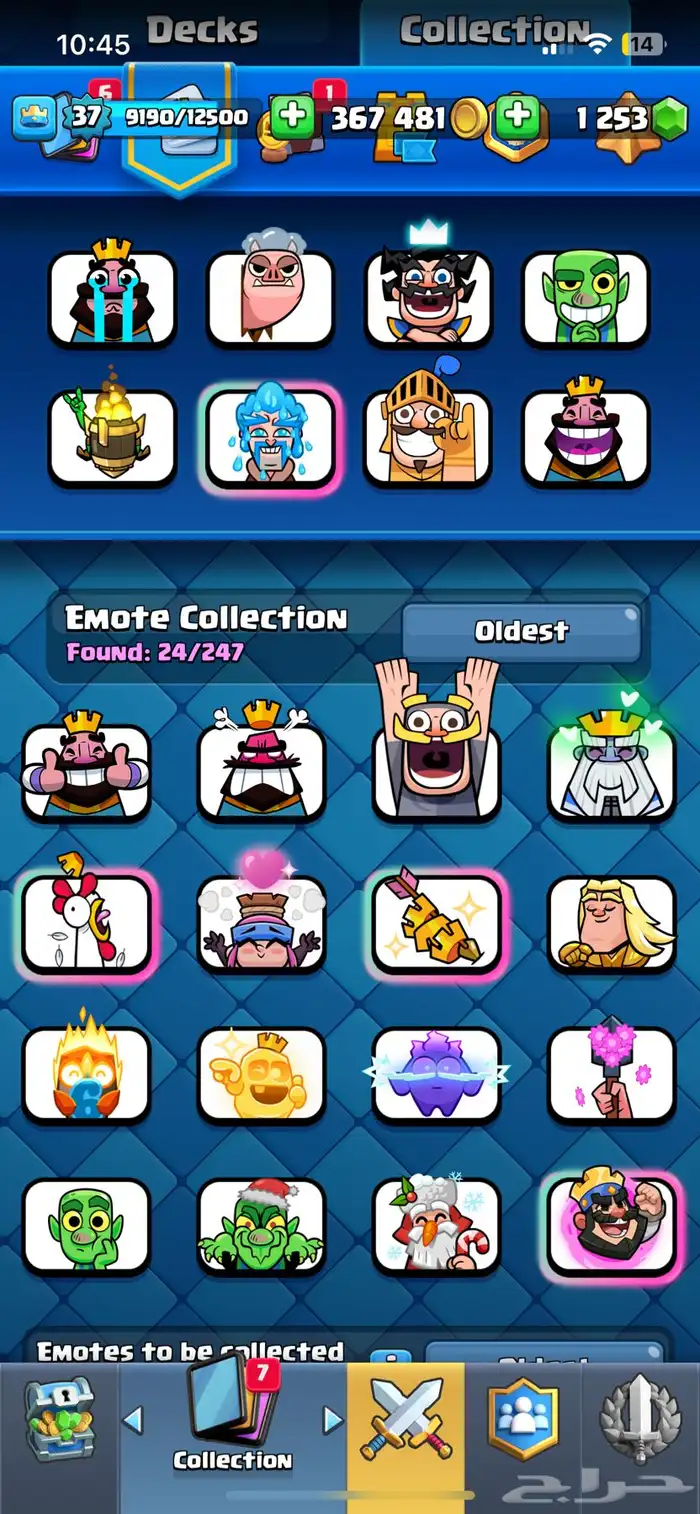Open the thumbs-up king emote

pyautogui.click(x=86, y=768)
